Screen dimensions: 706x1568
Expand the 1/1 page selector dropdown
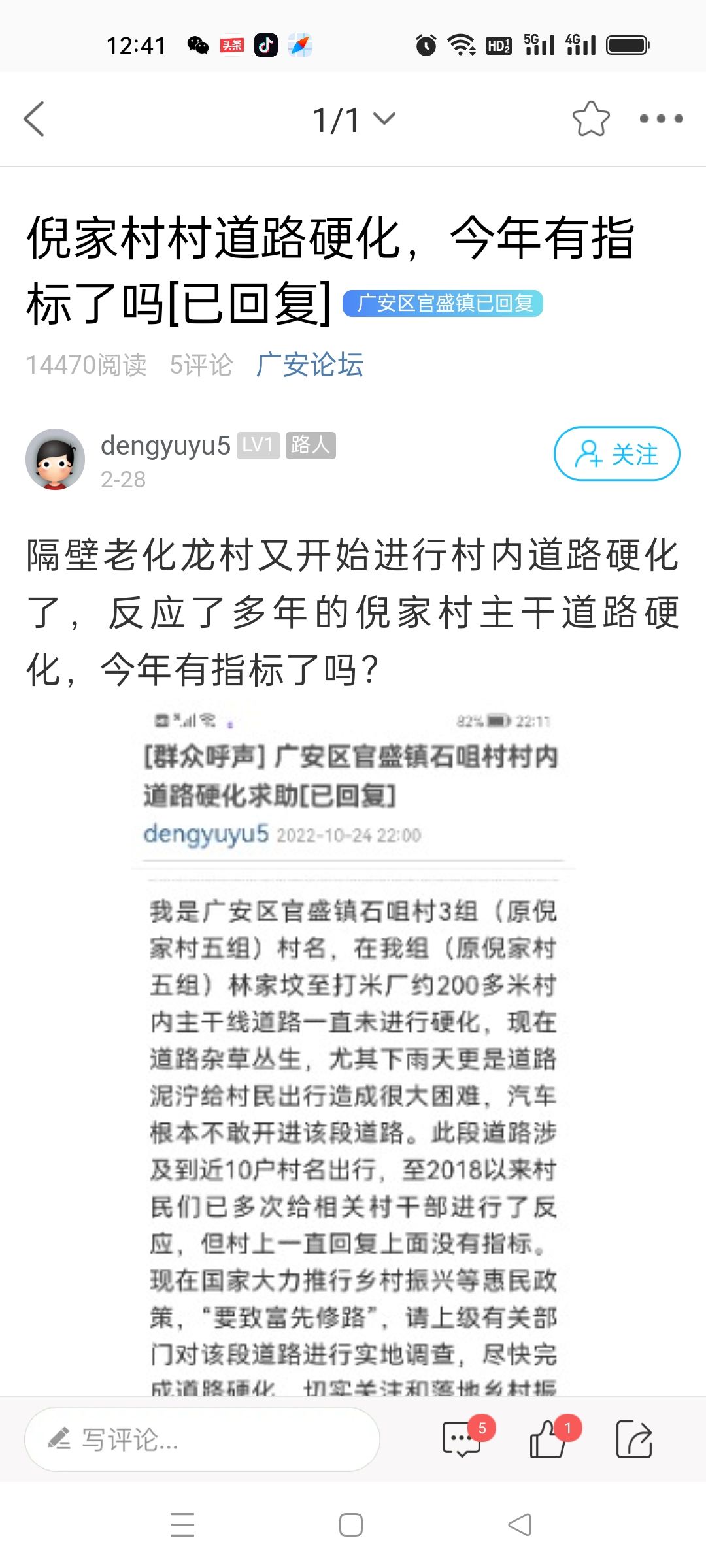[354, 120]
